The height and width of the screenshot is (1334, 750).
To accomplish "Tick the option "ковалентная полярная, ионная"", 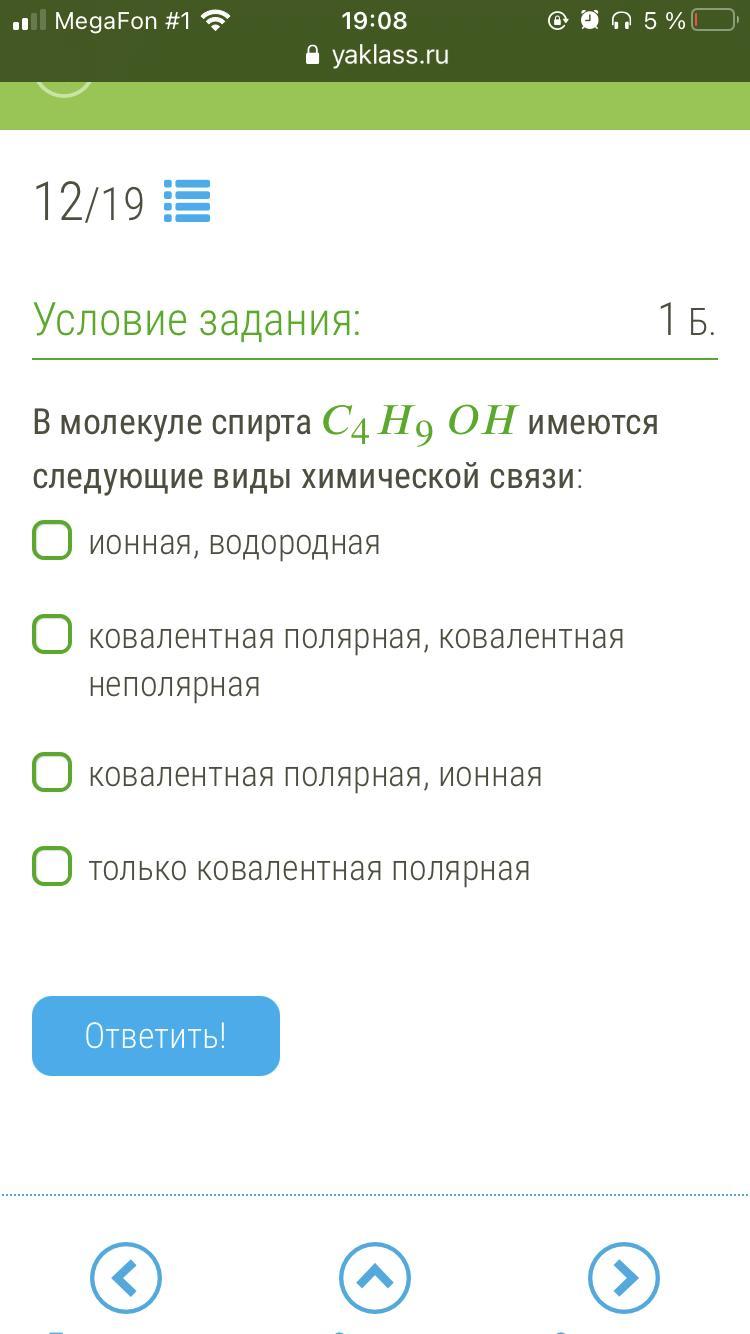I will (x=52, y=772).
